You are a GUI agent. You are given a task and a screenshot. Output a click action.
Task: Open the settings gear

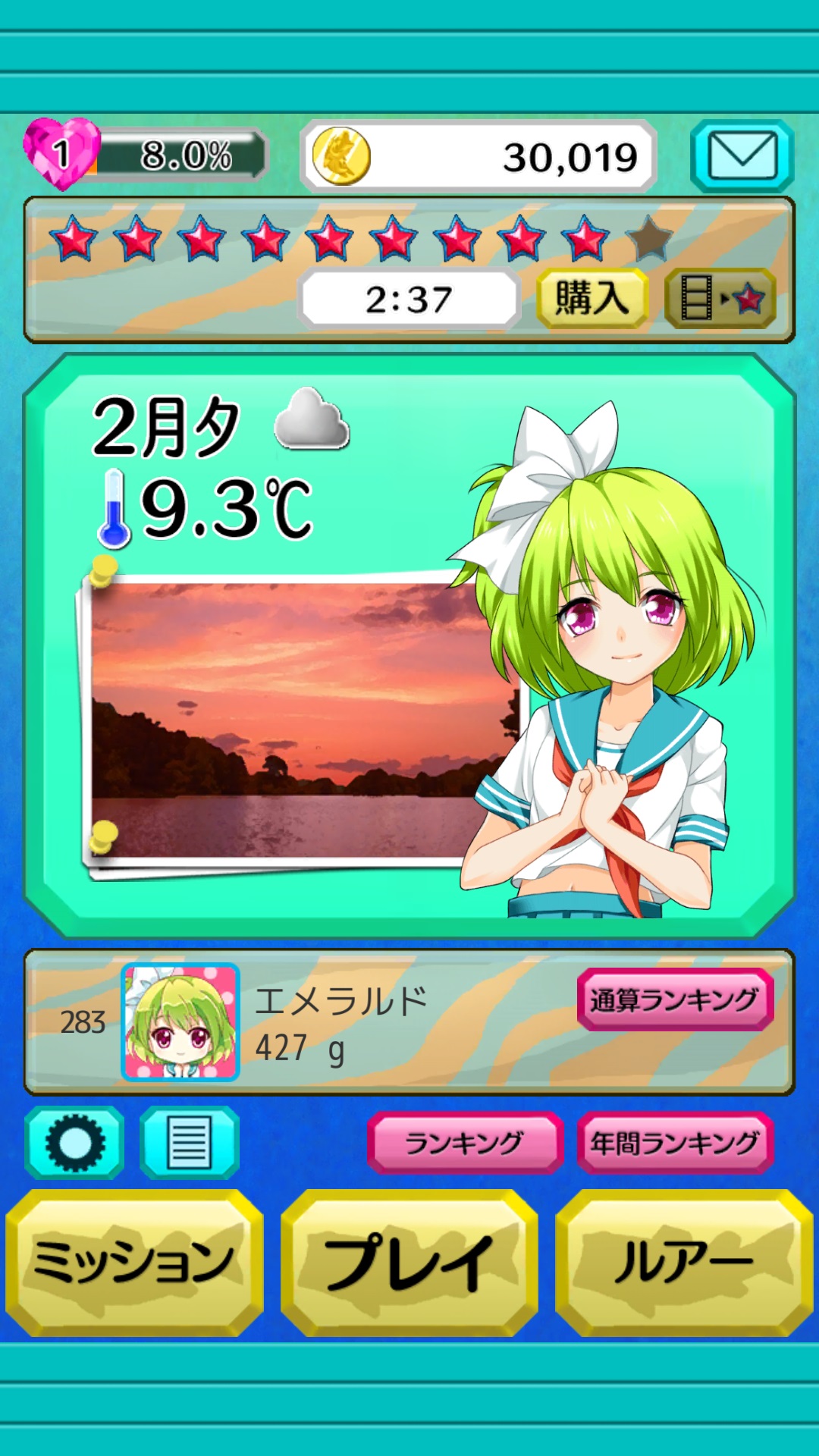(74, 1142)
